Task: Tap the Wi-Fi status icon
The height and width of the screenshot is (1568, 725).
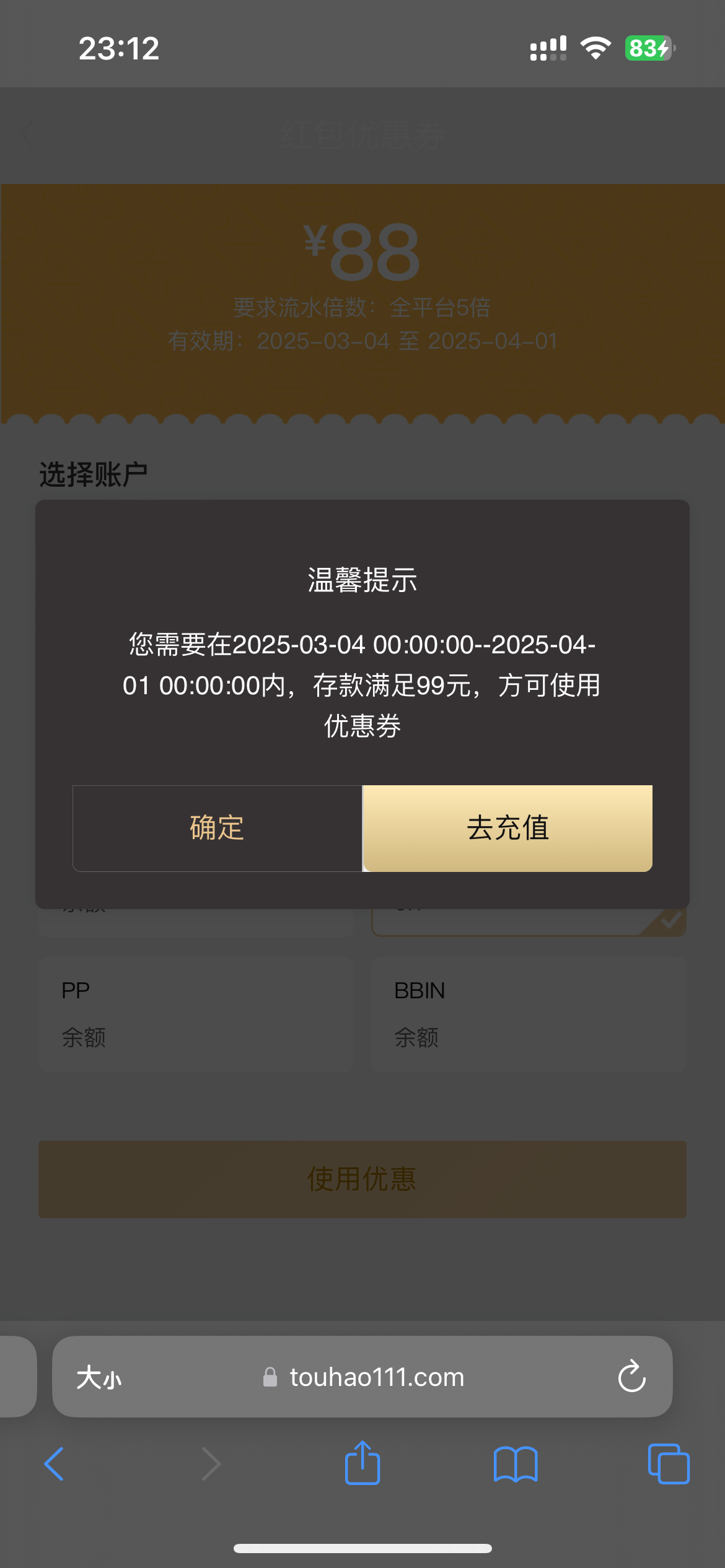Action: pos(595,48)
